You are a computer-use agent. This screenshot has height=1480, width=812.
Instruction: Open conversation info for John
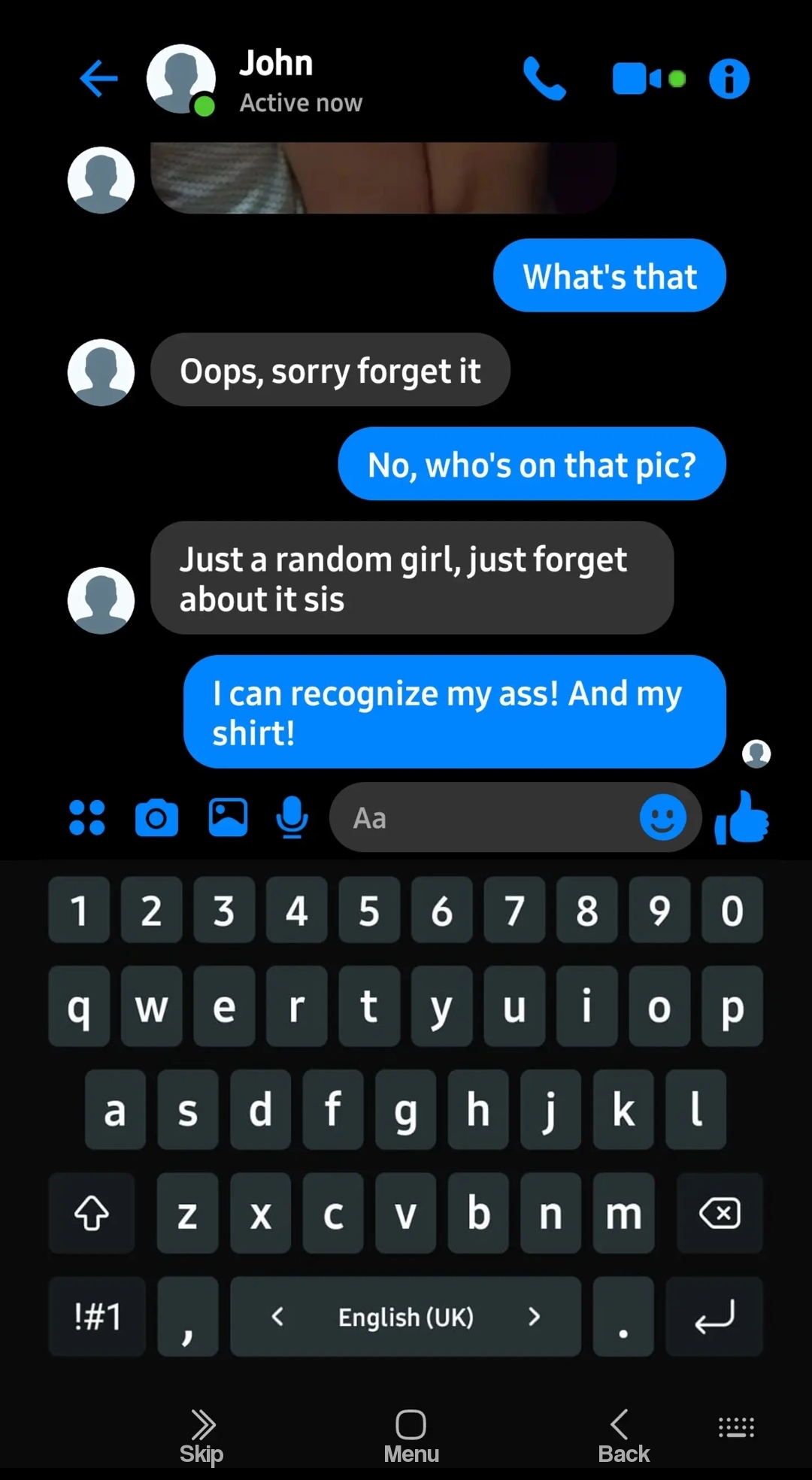click(729, 78)
